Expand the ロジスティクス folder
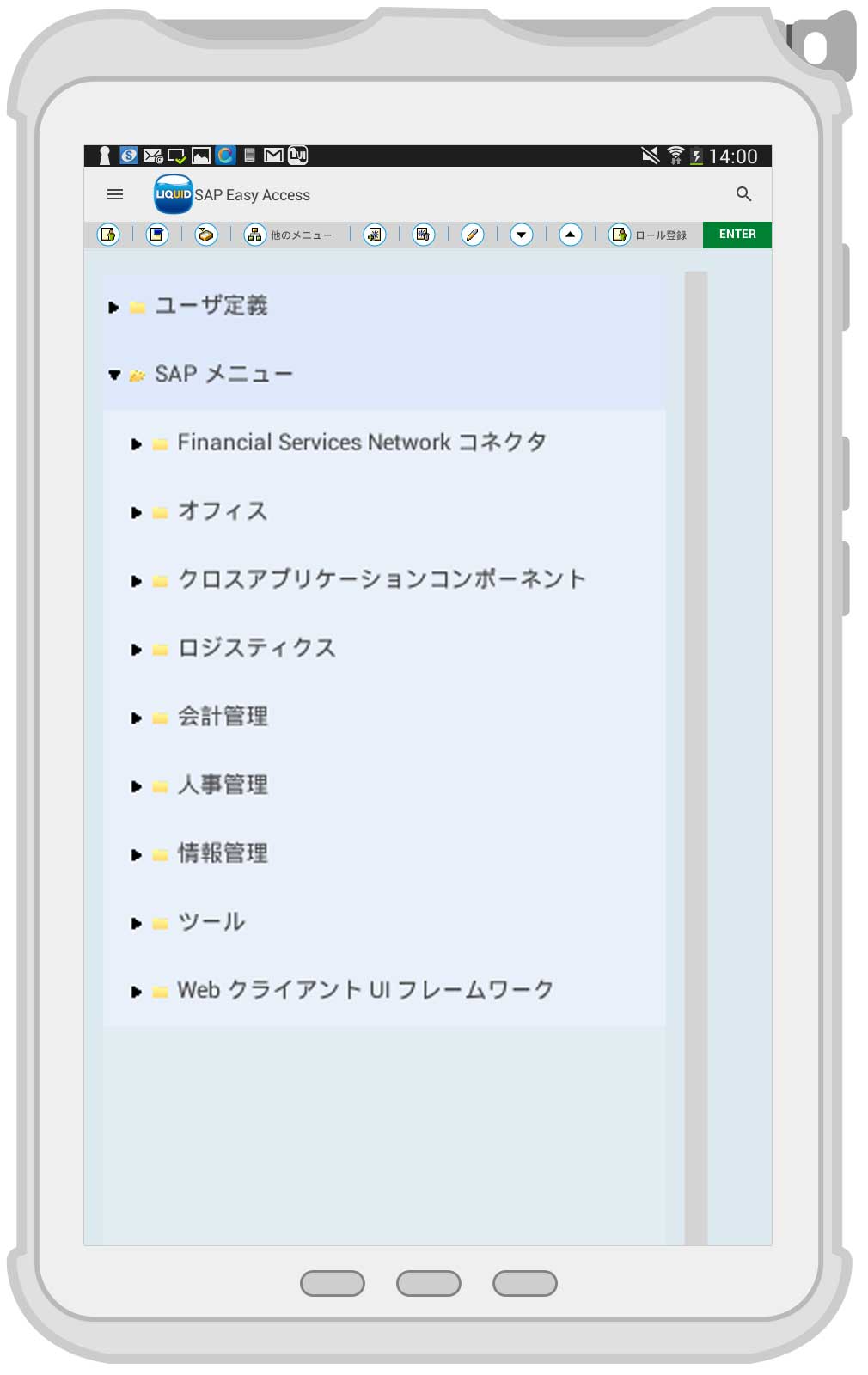The width and height of the screenshot is (868, 1375). pos(136,650)
